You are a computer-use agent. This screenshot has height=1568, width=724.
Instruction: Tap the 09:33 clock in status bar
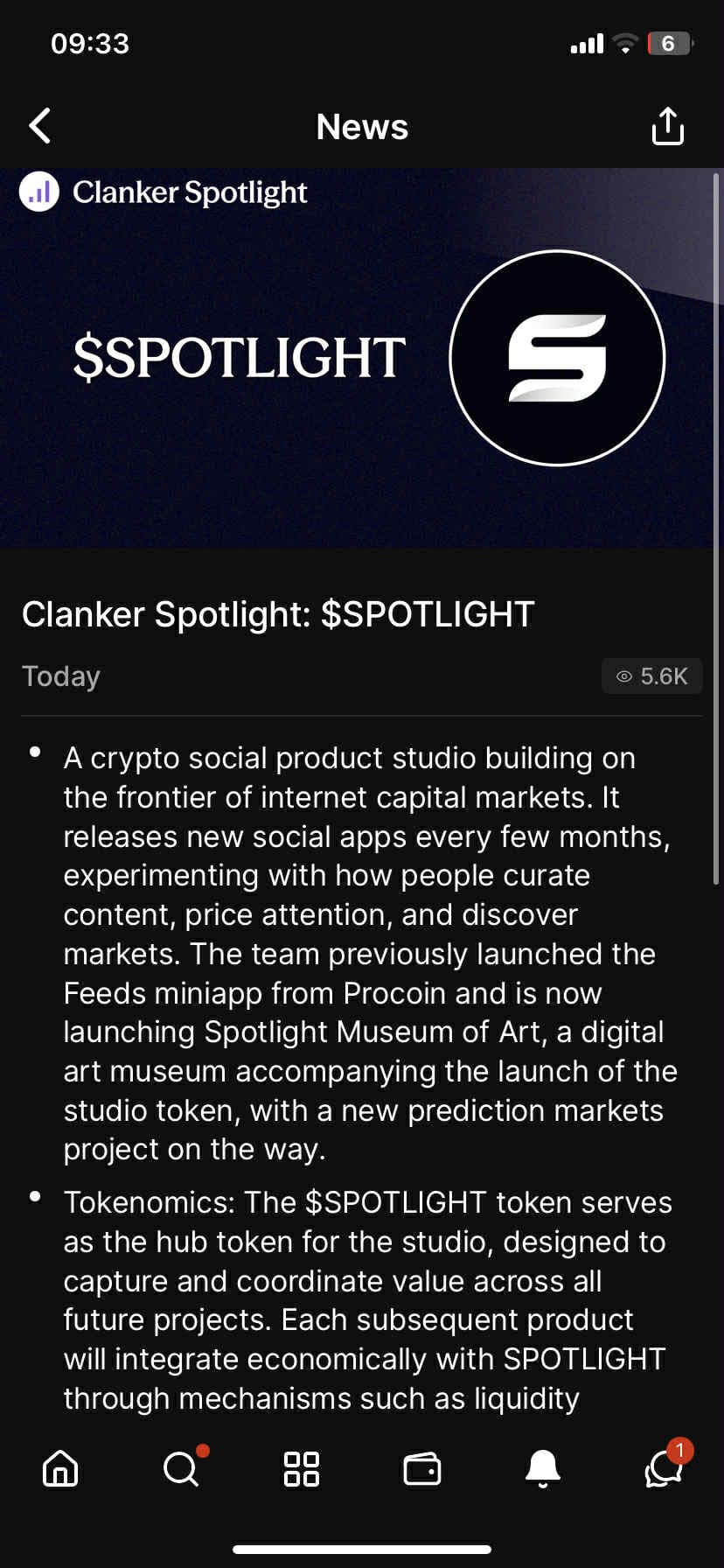click(88, 43)
